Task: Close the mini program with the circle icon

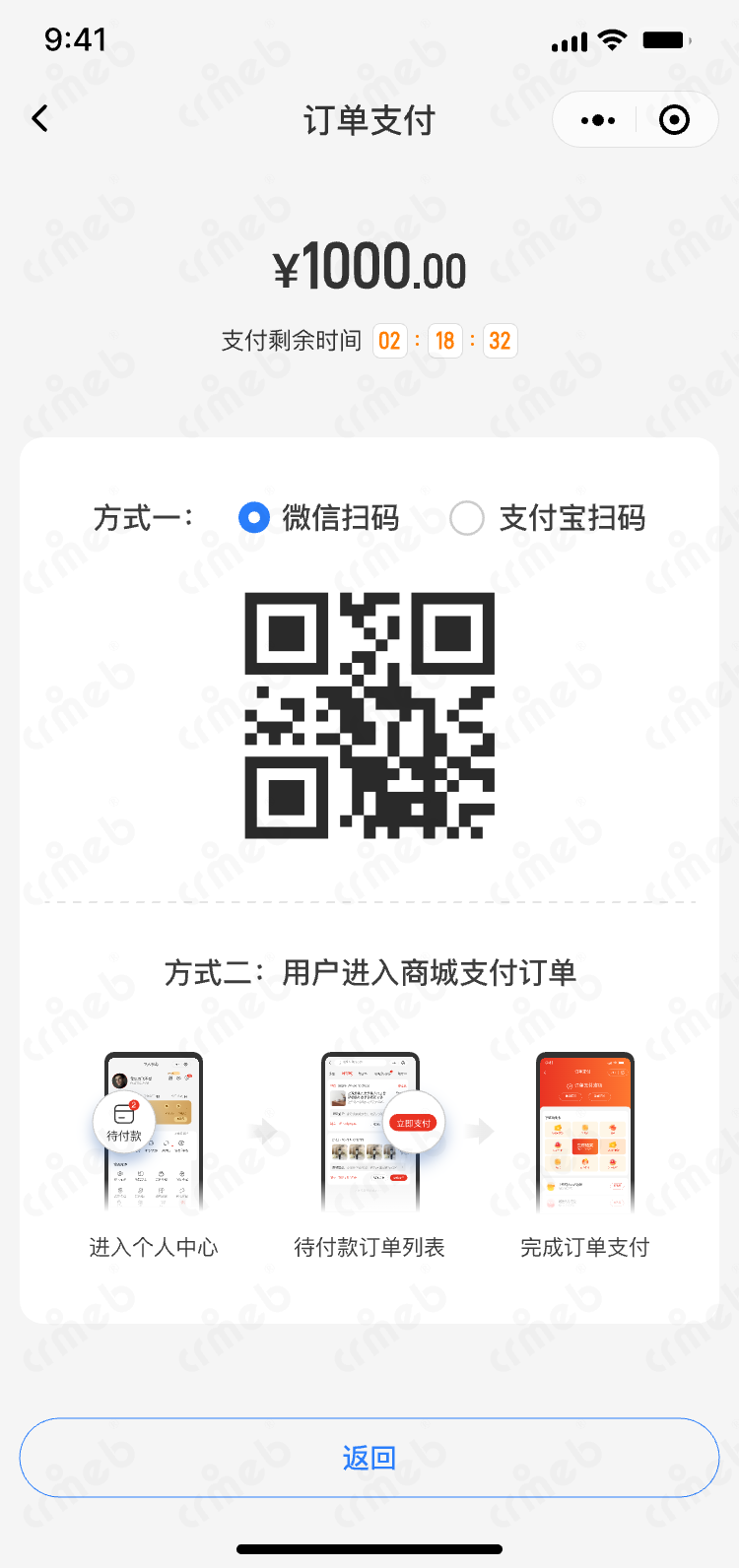Action: pos(674,120)
